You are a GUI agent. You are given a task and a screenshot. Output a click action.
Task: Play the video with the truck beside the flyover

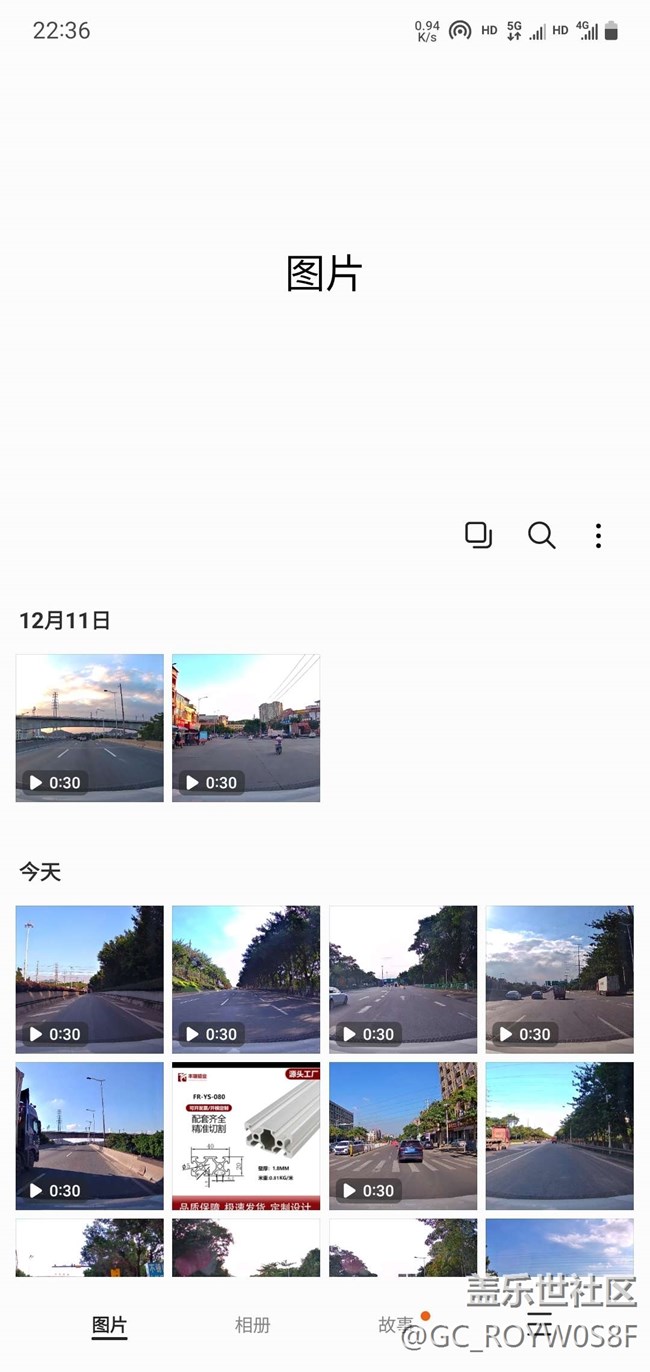tap(90, 1136)
